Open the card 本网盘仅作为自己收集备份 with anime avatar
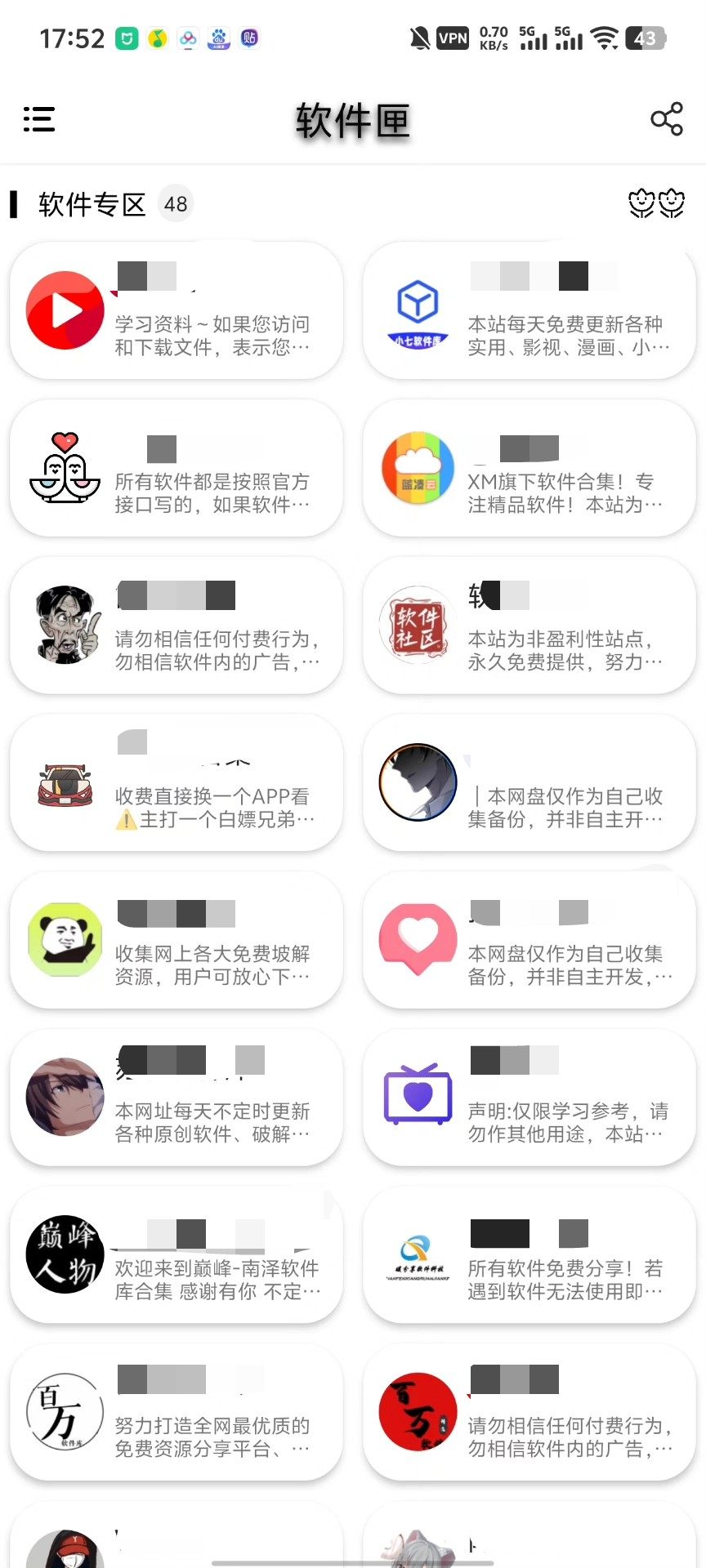This screenshot has width=706, height=1568. (529, 784)
